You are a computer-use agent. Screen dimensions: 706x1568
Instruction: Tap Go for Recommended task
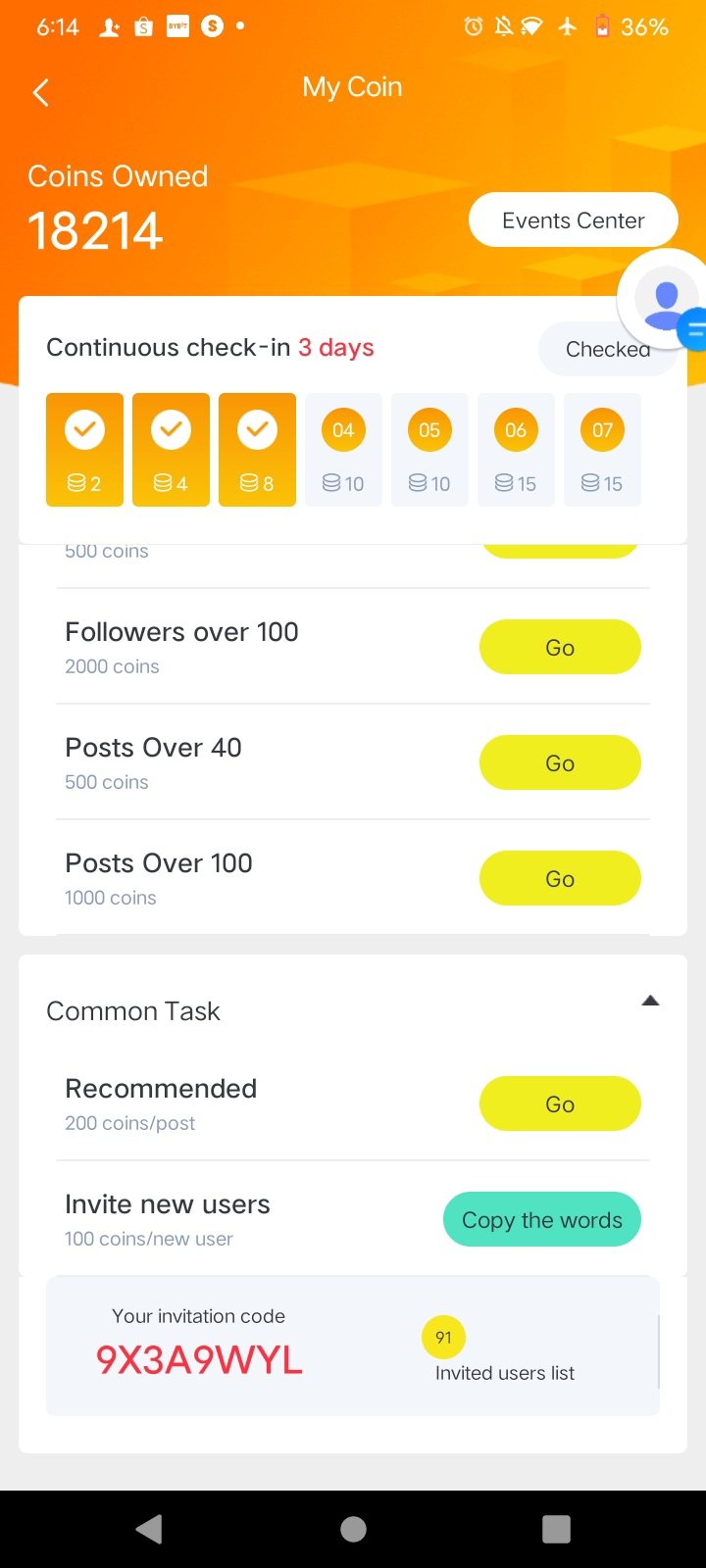click(559, 1104)
